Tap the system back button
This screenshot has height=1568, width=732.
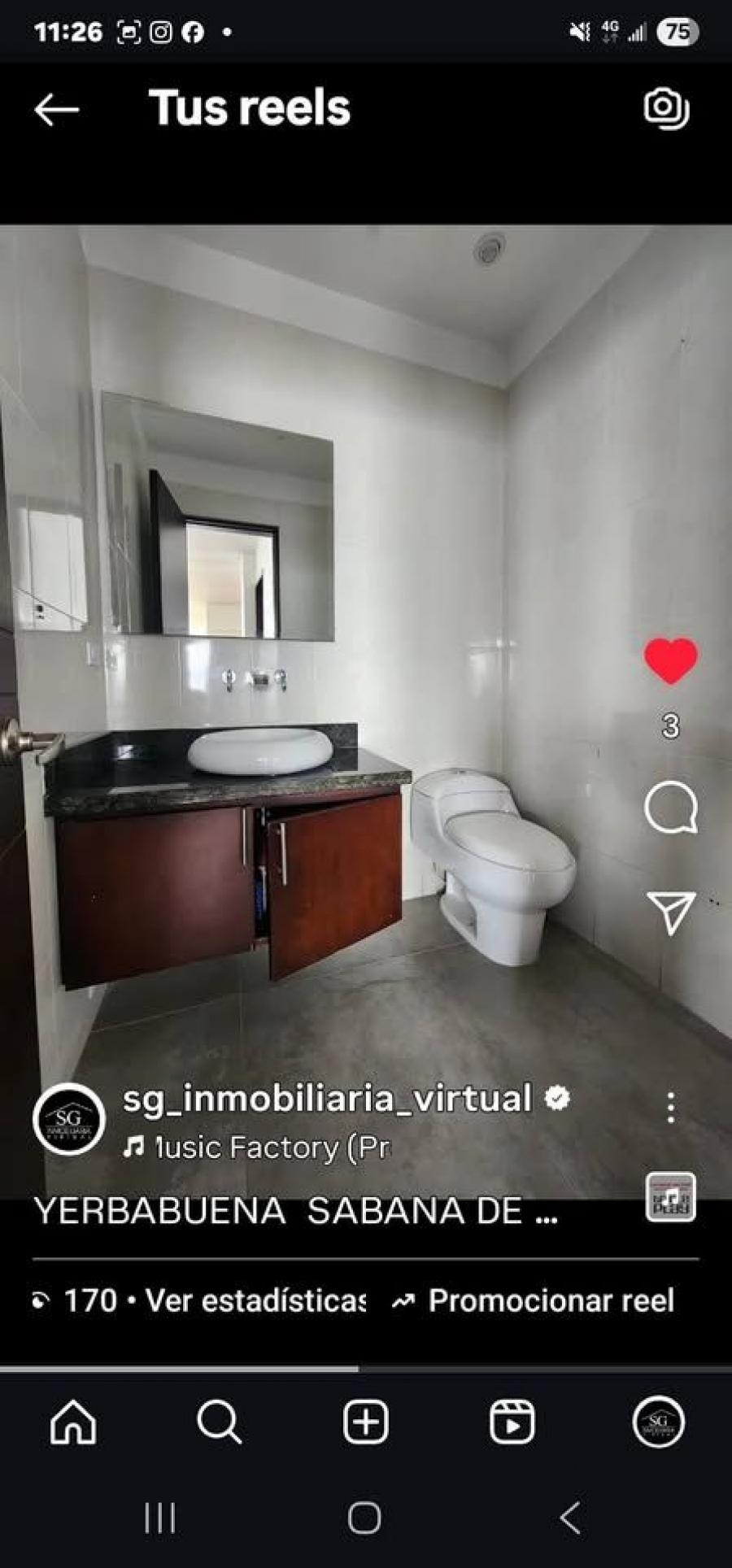point(571,1518)
